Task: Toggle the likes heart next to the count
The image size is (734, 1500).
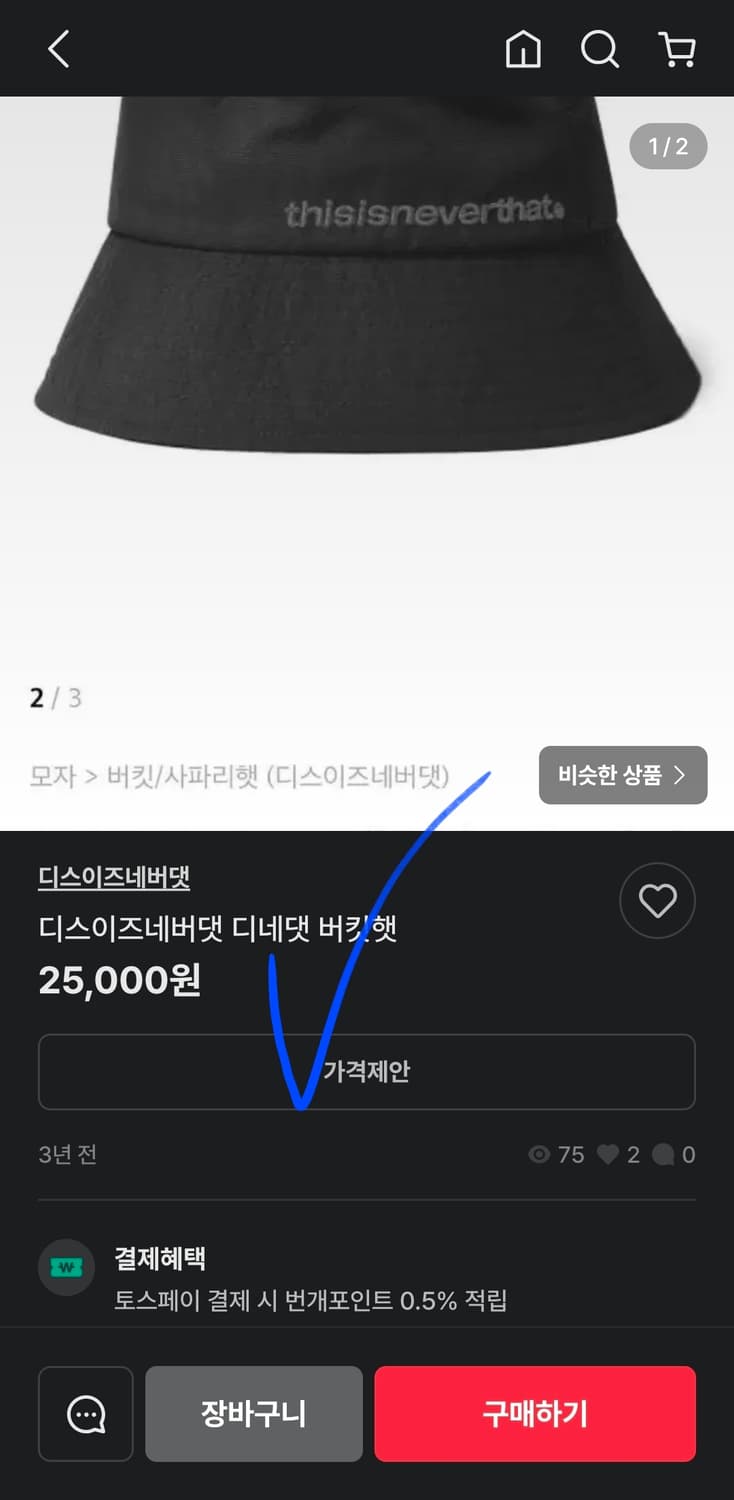Action: (x=610, y=1155)
